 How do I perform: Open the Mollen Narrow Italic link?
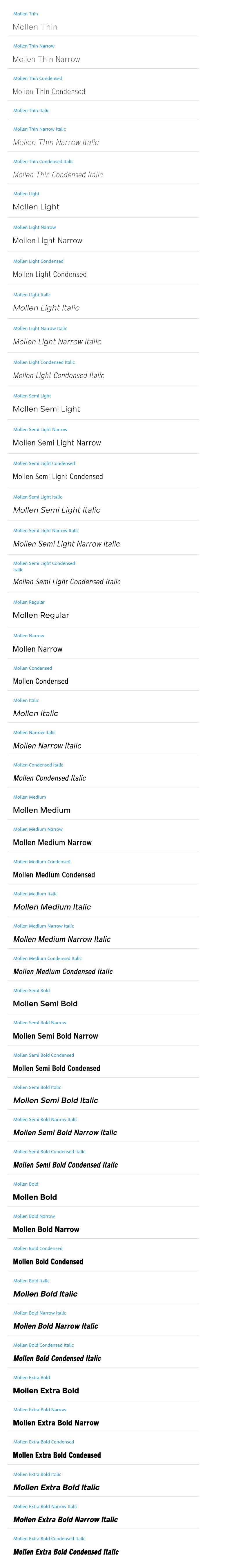pos(34,733)
